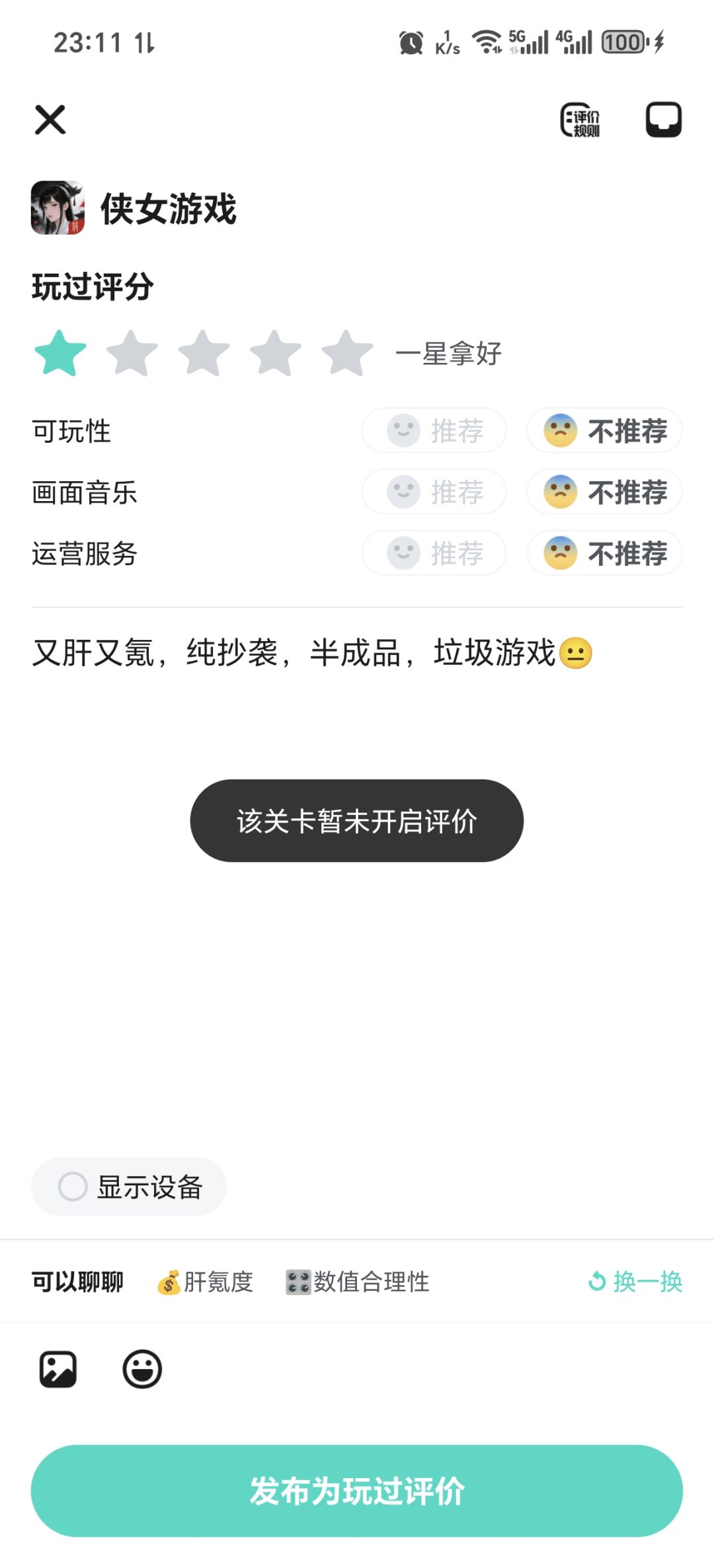Select 推荐 for 画面音乐

click(x=434, y=492)
